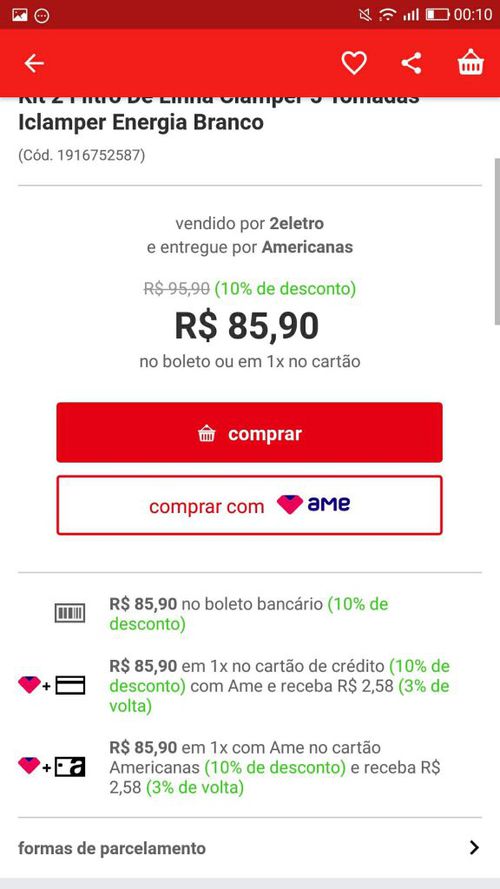Buy with Ame
The image size is (500, 889).
(249, 505)
